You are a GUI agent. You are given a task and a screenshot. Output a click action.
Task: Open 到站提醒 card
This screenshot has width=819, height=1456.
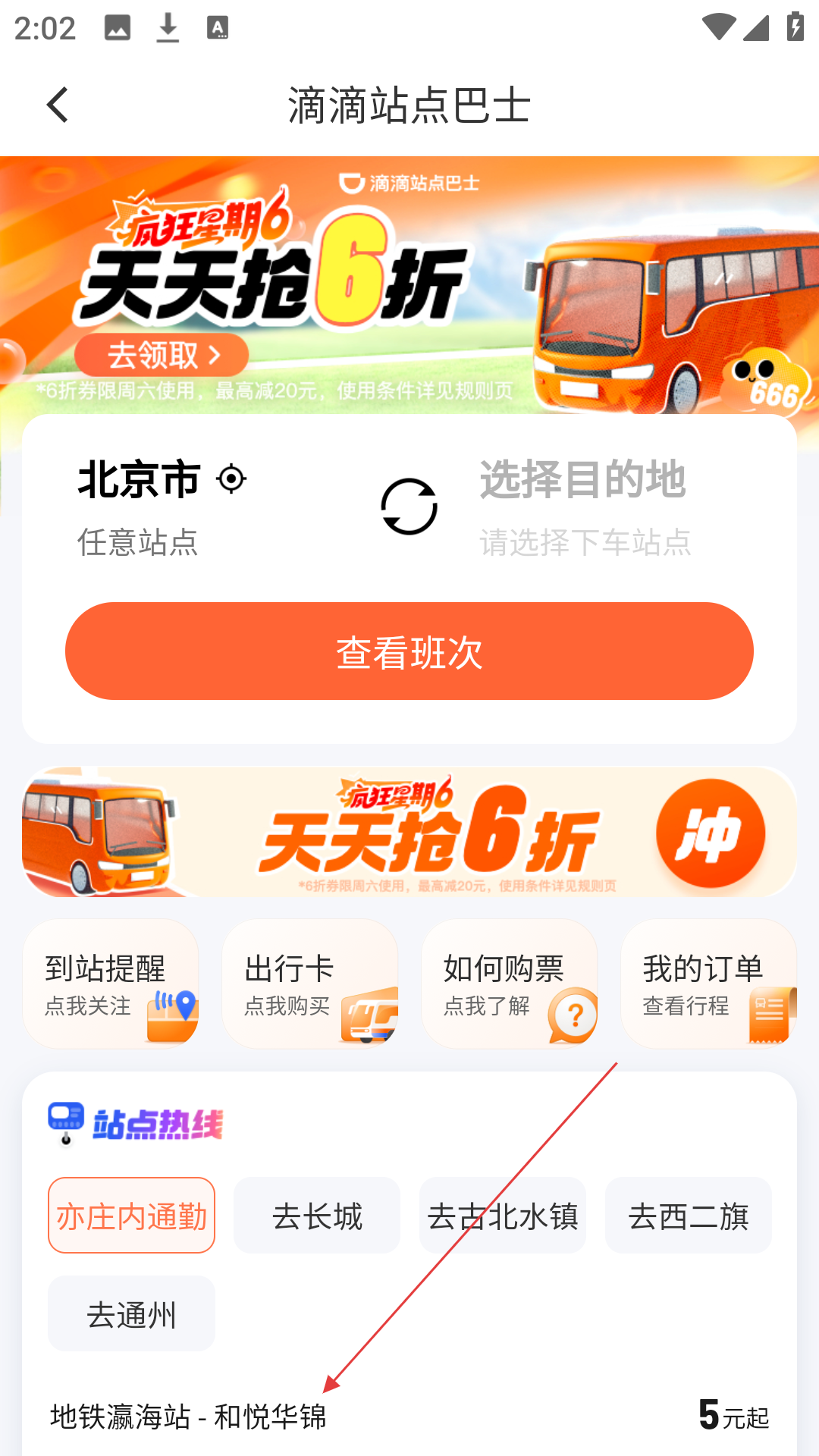(x=111, y=984)
